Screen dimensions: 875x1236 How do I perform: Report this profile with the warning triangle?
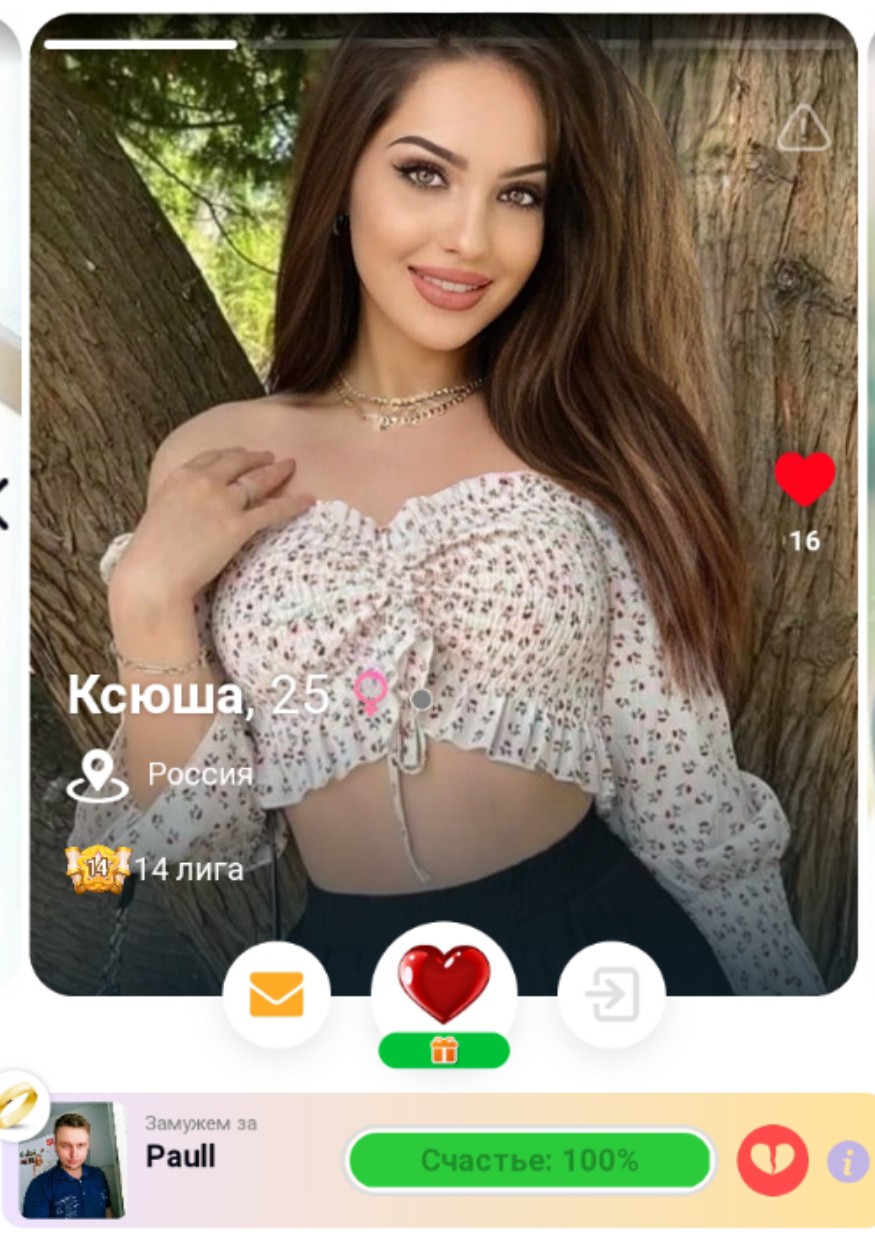click(803, 128)
